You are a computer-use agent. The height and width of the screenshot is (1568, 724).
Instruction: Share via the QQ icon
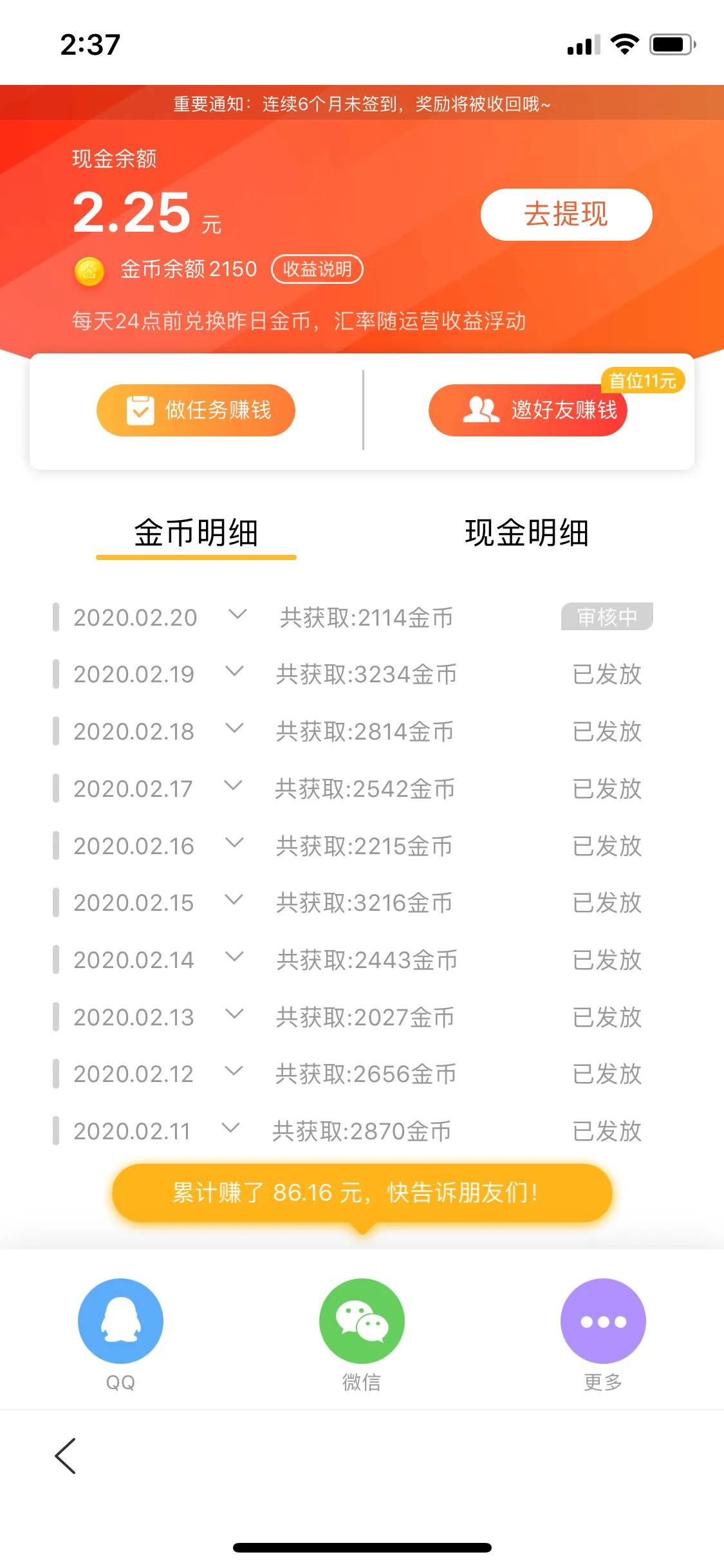(x=120, y=1320)
